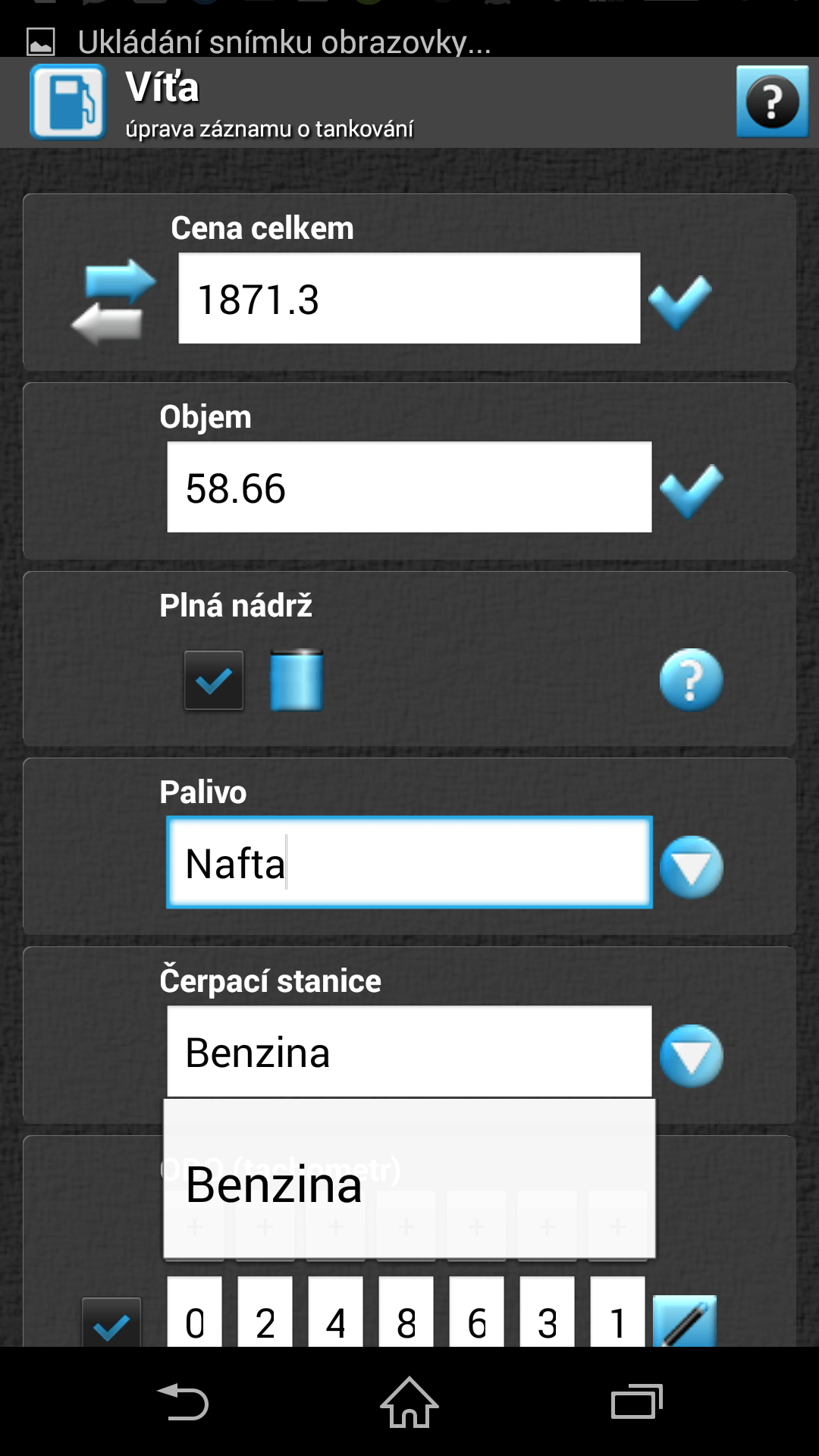Uncheck the Plná nádrž checkbox
This screenshot has height=1456, width=819.
point(214,680)
